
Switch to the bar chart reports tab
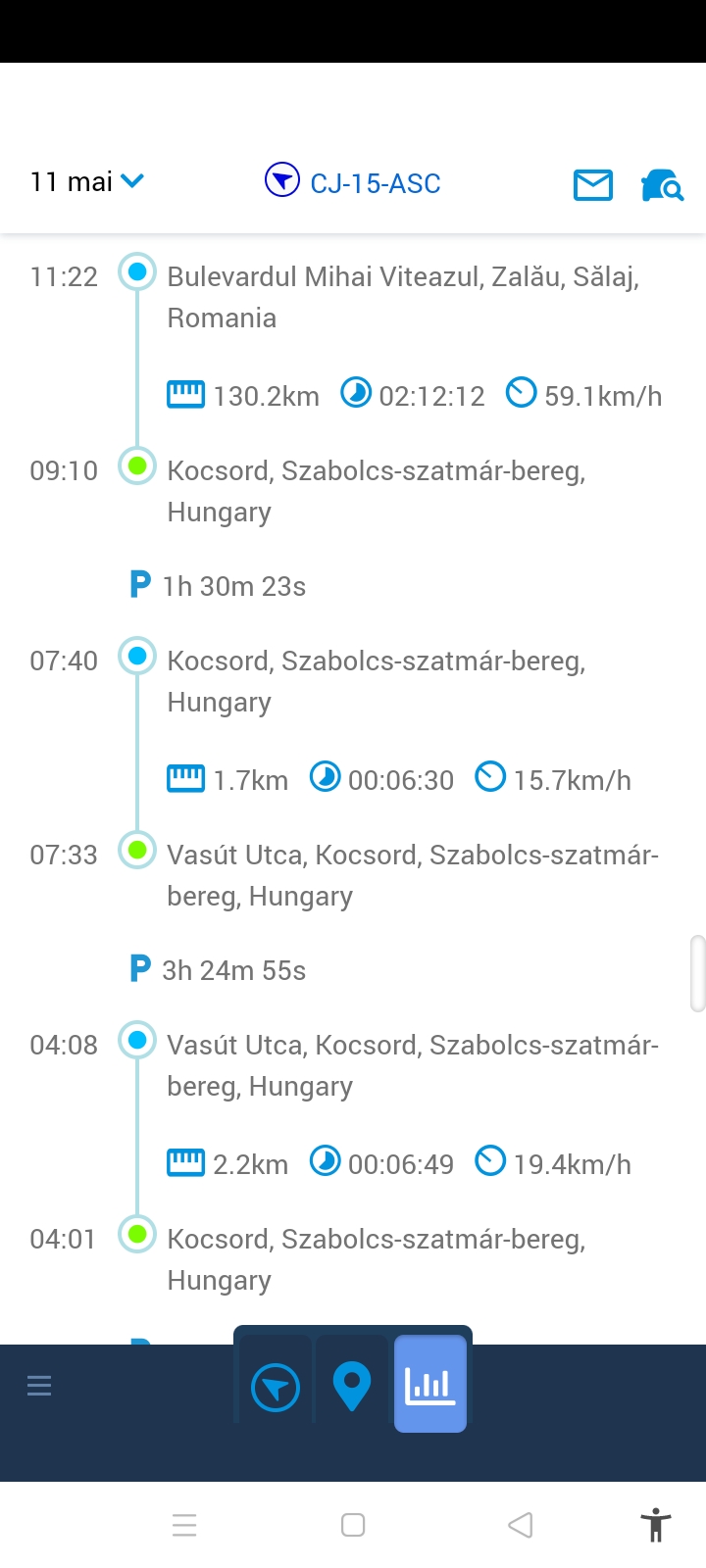click(430, 1384)
